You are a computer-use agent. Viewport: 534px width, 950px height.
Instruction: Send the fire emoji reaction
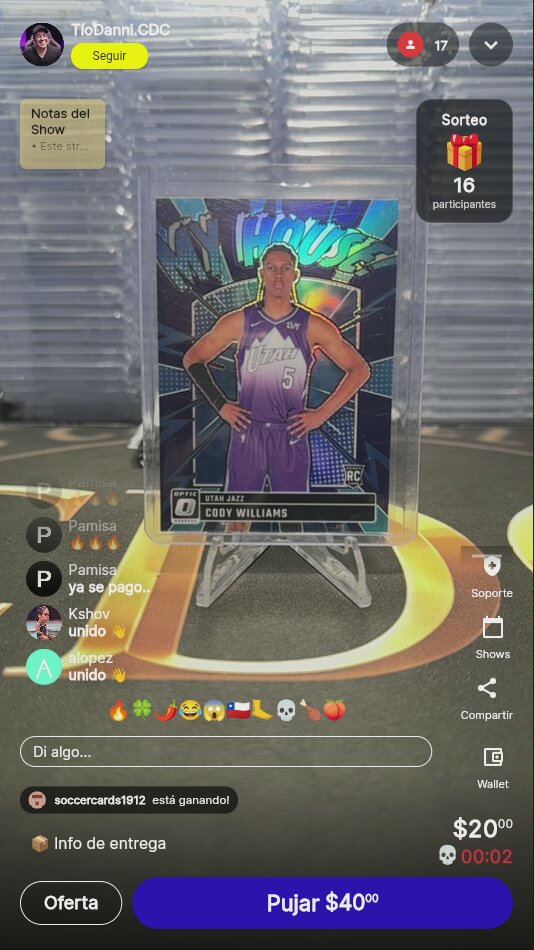(118, 710)
